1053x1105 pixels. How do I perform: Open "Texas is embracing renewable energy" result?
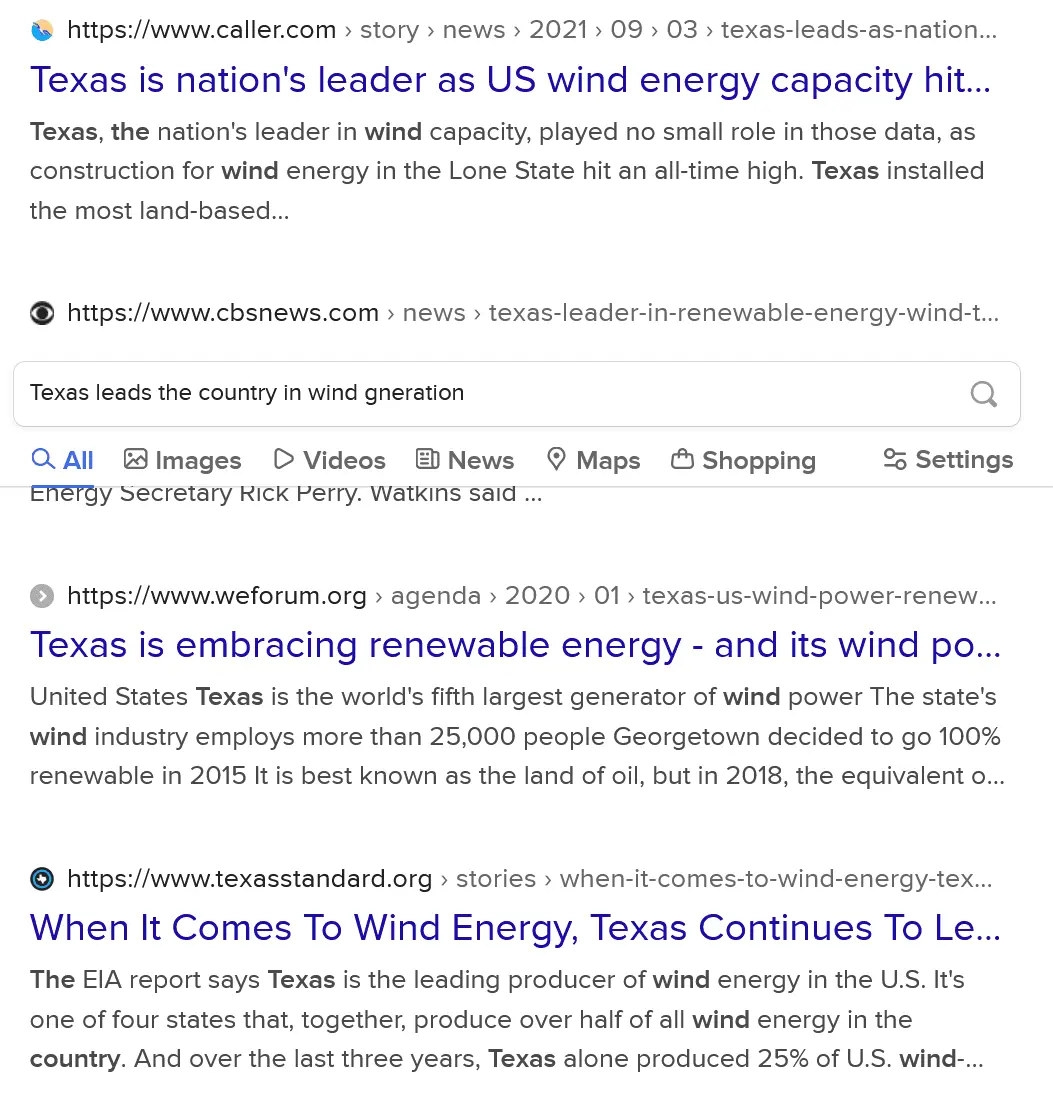pyautogui.click(x=515, y=645)
